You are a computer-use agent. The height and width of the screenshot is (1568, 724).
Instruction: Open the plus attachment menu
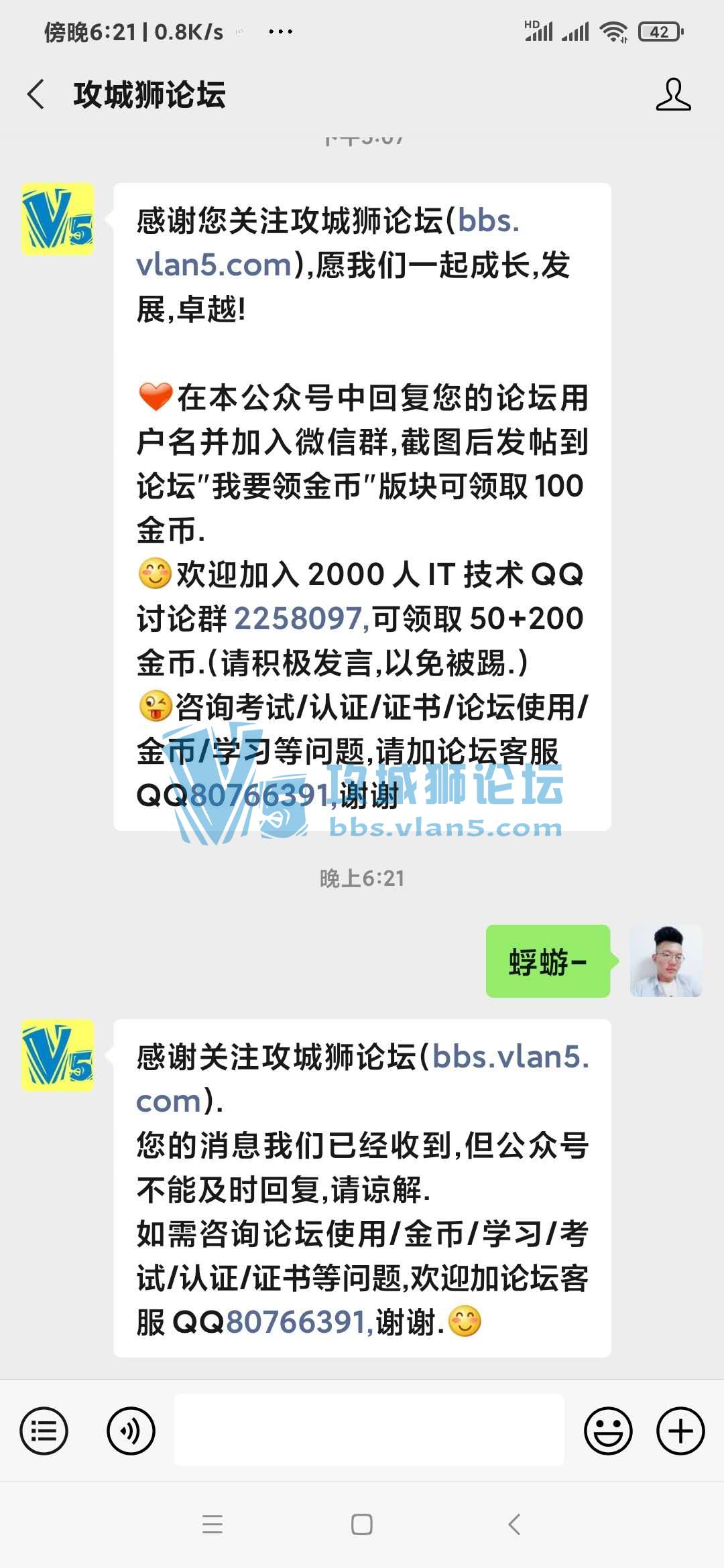point(680,1431)
